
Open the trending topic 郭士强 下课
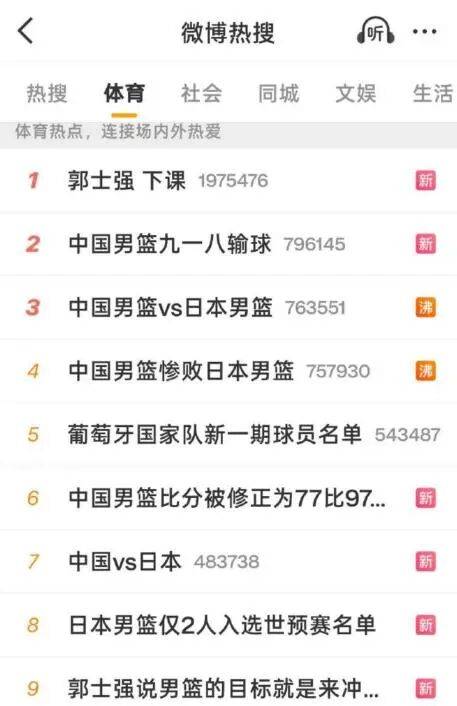click(228, 181)
